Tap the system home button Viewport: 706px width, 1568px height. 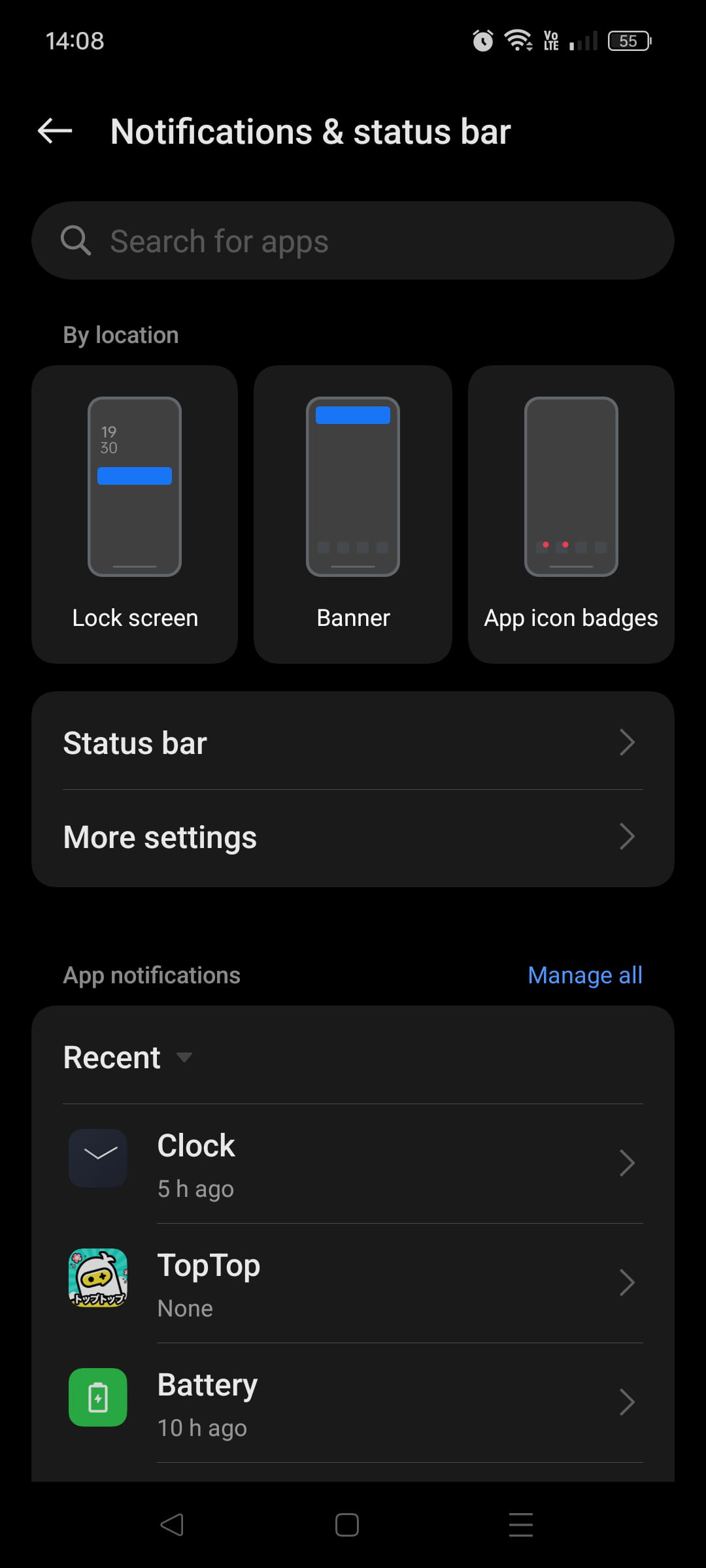coord(346,1525)
